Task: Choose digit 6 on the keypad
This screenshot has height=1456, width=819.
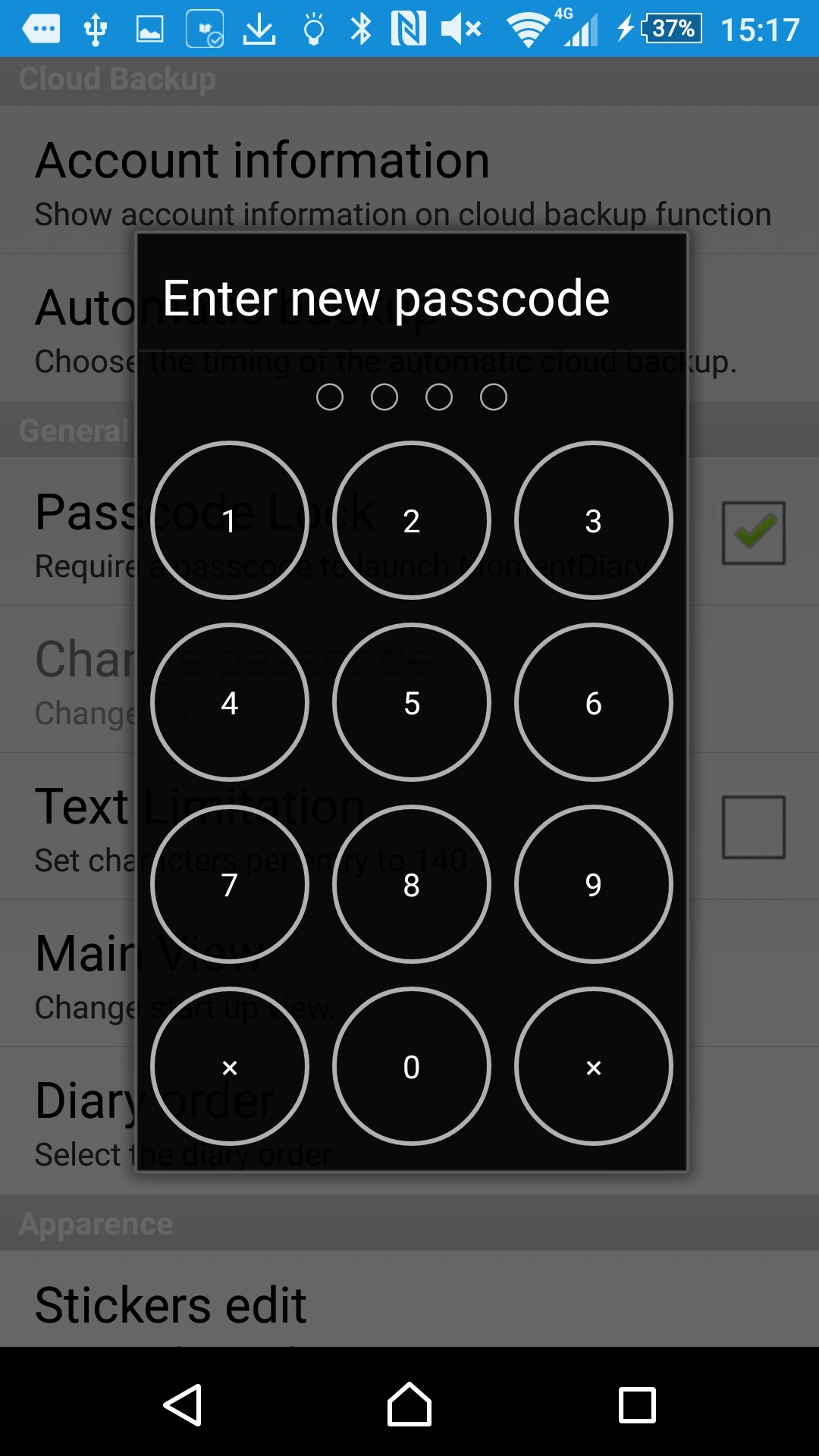Action: click(594, 702)
